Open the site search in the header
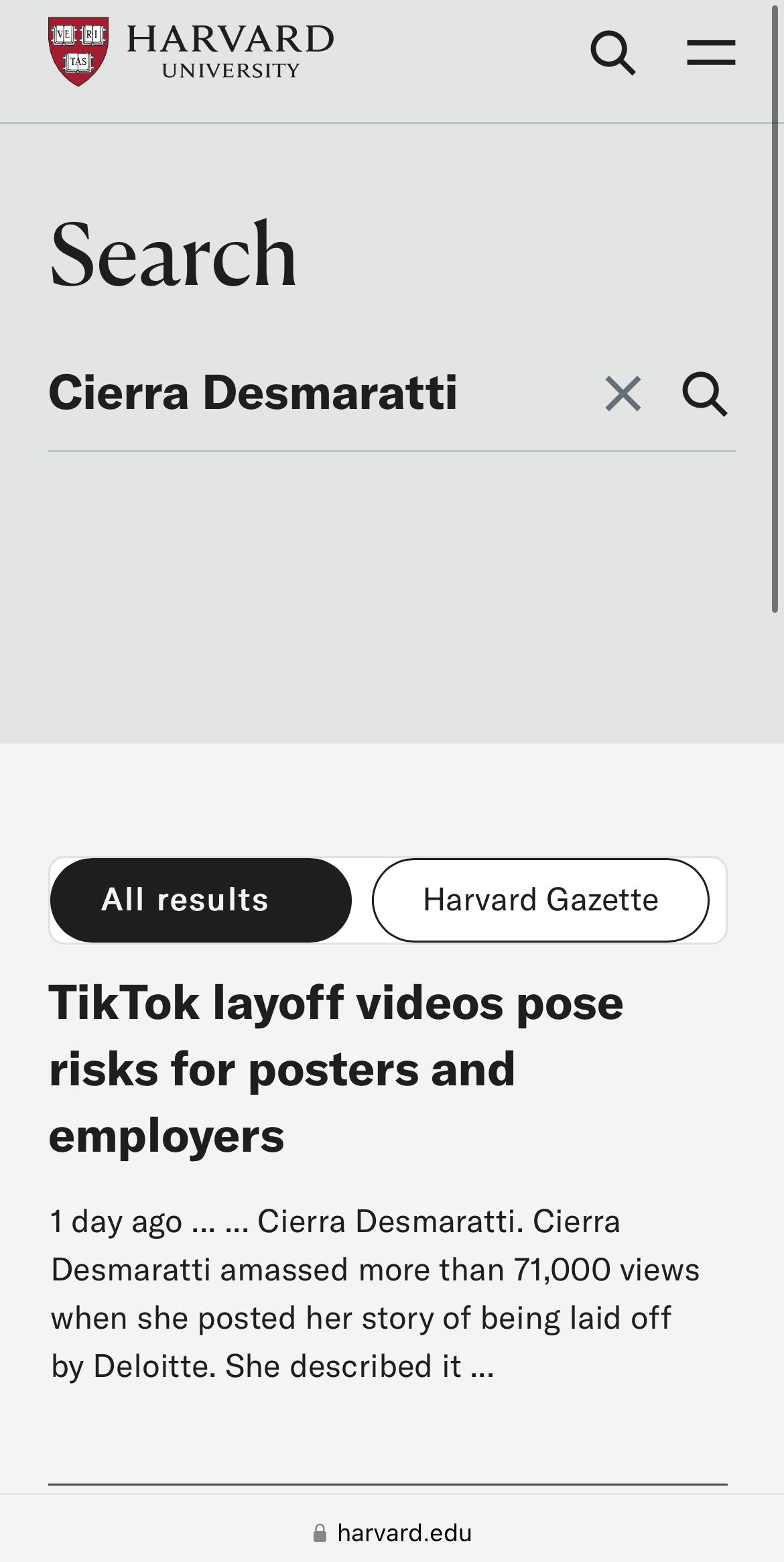 point(612,52)
